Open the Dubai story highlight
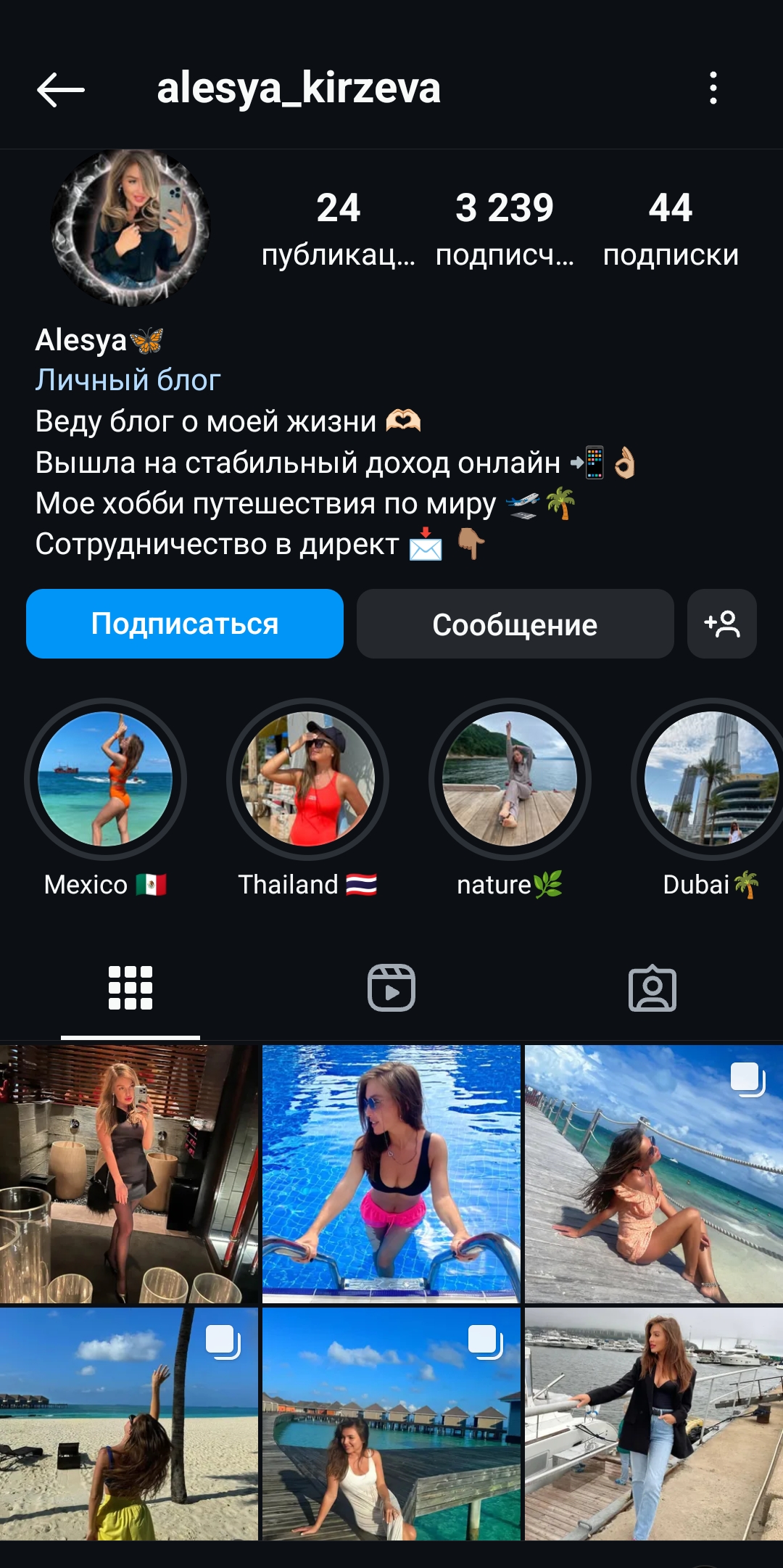 tap(710, 780)
